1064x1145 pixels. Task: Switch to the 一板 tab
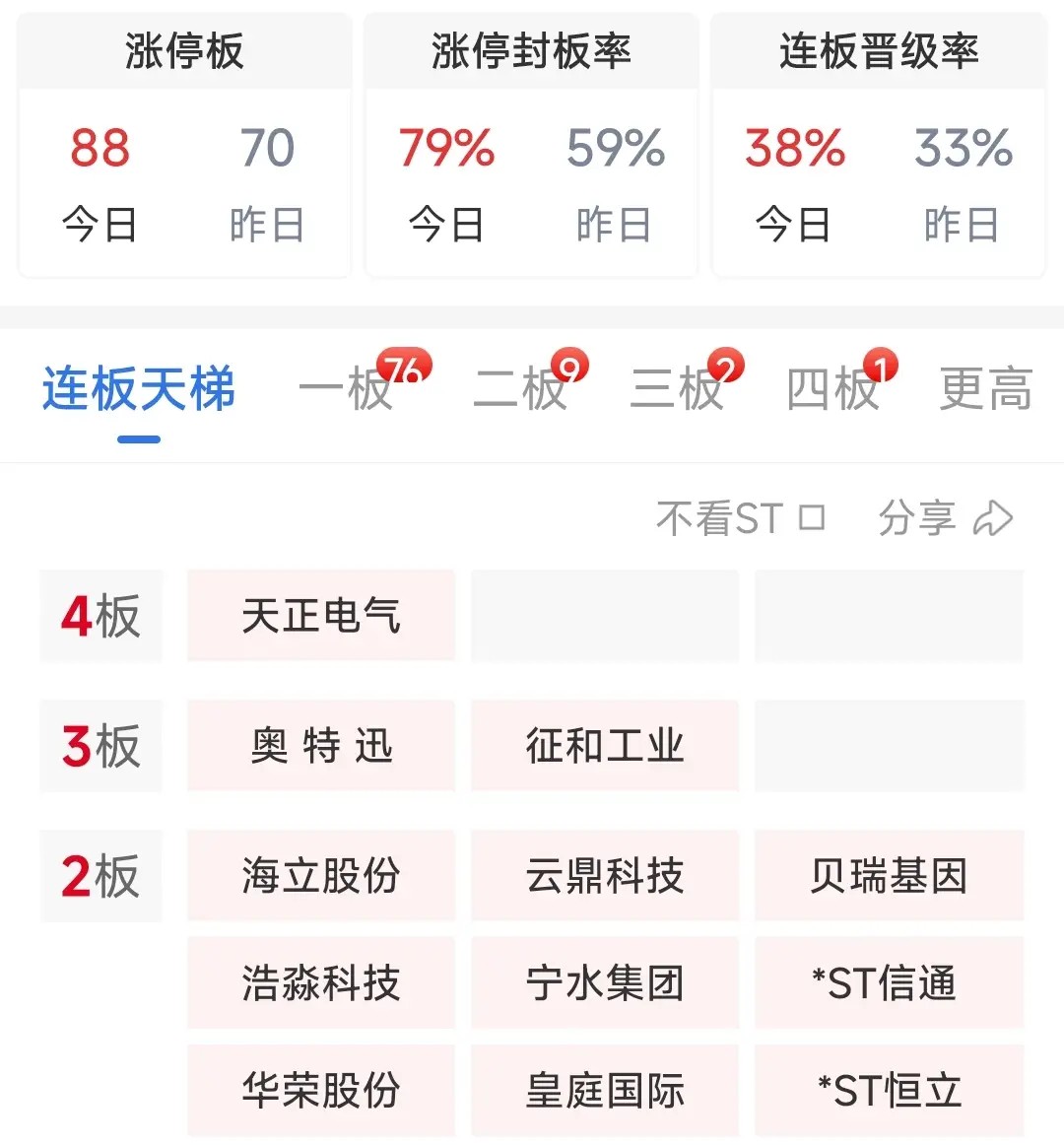click(x=347, y=388)
